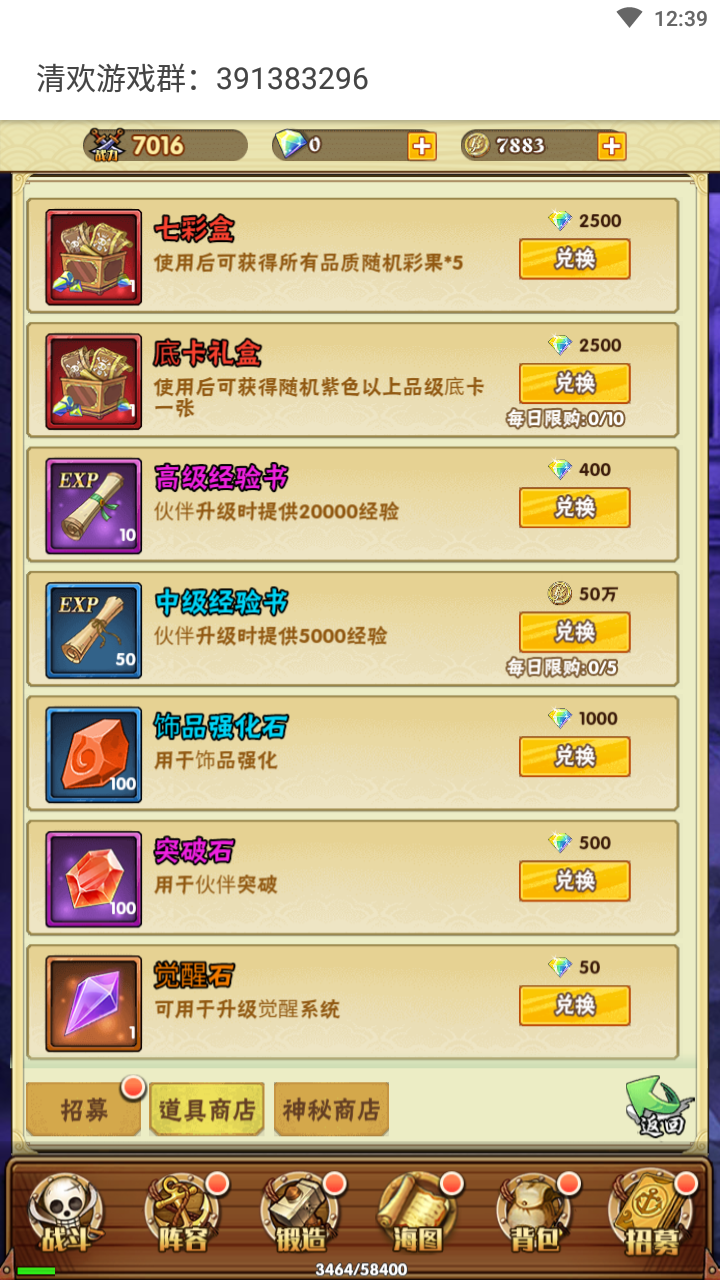Exchange for 中级经验书

click(x=575, y=632)
